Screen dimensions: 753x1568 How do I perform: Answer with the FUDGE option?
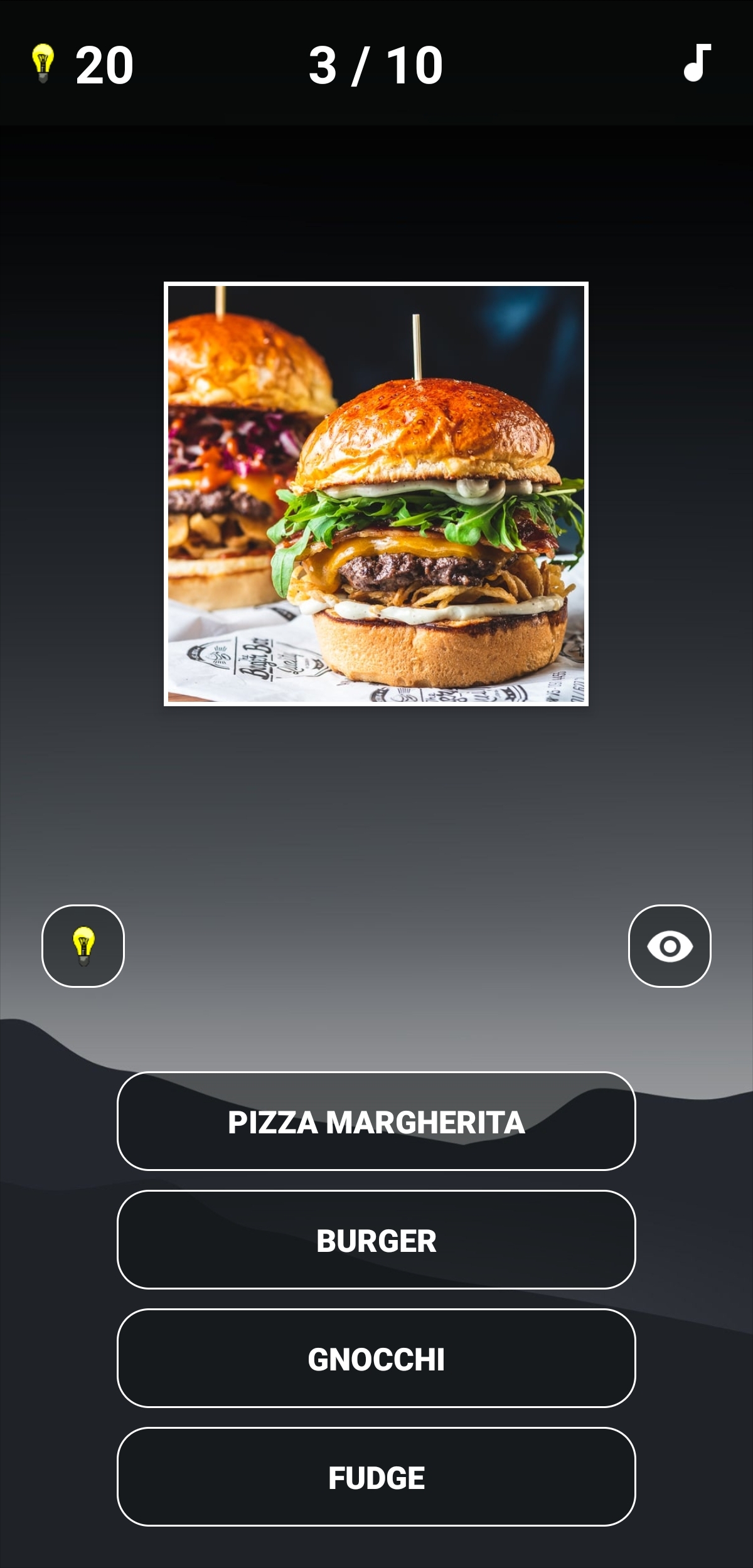point(376,1477)
